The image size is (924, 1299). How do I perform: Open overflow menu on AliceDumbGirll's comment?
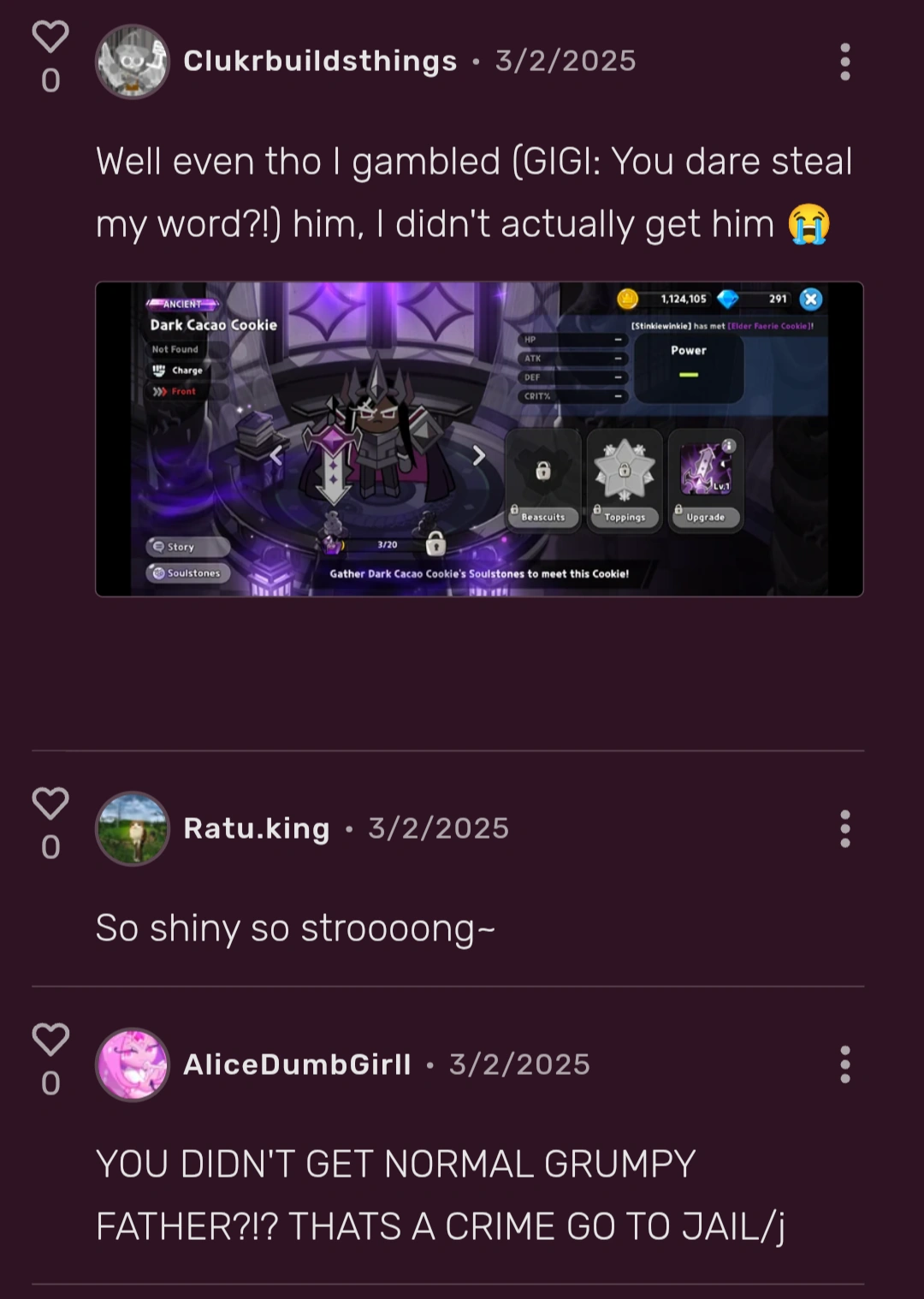(844, 1065)
